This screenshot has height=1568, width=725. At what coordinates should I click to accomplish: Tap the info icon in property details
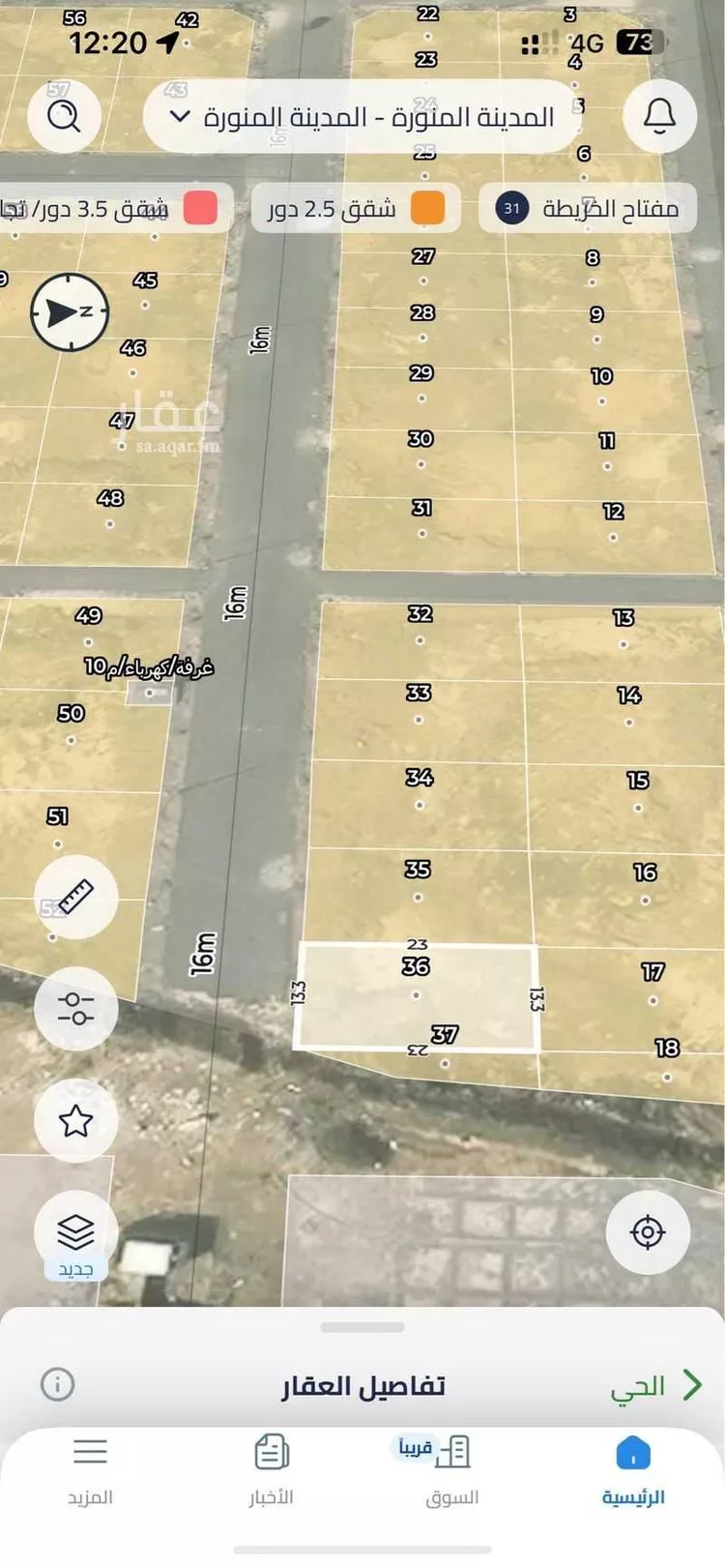click(x=58, y=1384)
